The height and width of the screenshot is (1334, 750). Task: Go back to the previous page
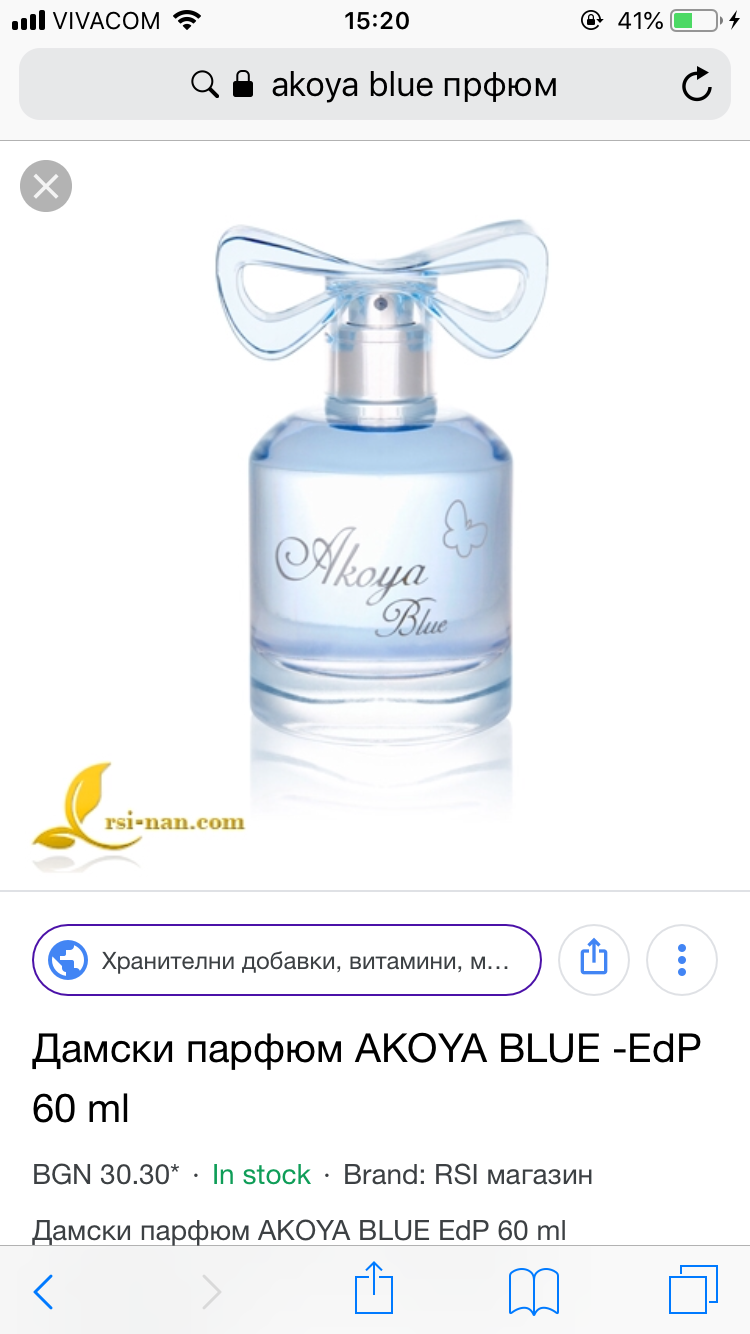click(43, 1291)
